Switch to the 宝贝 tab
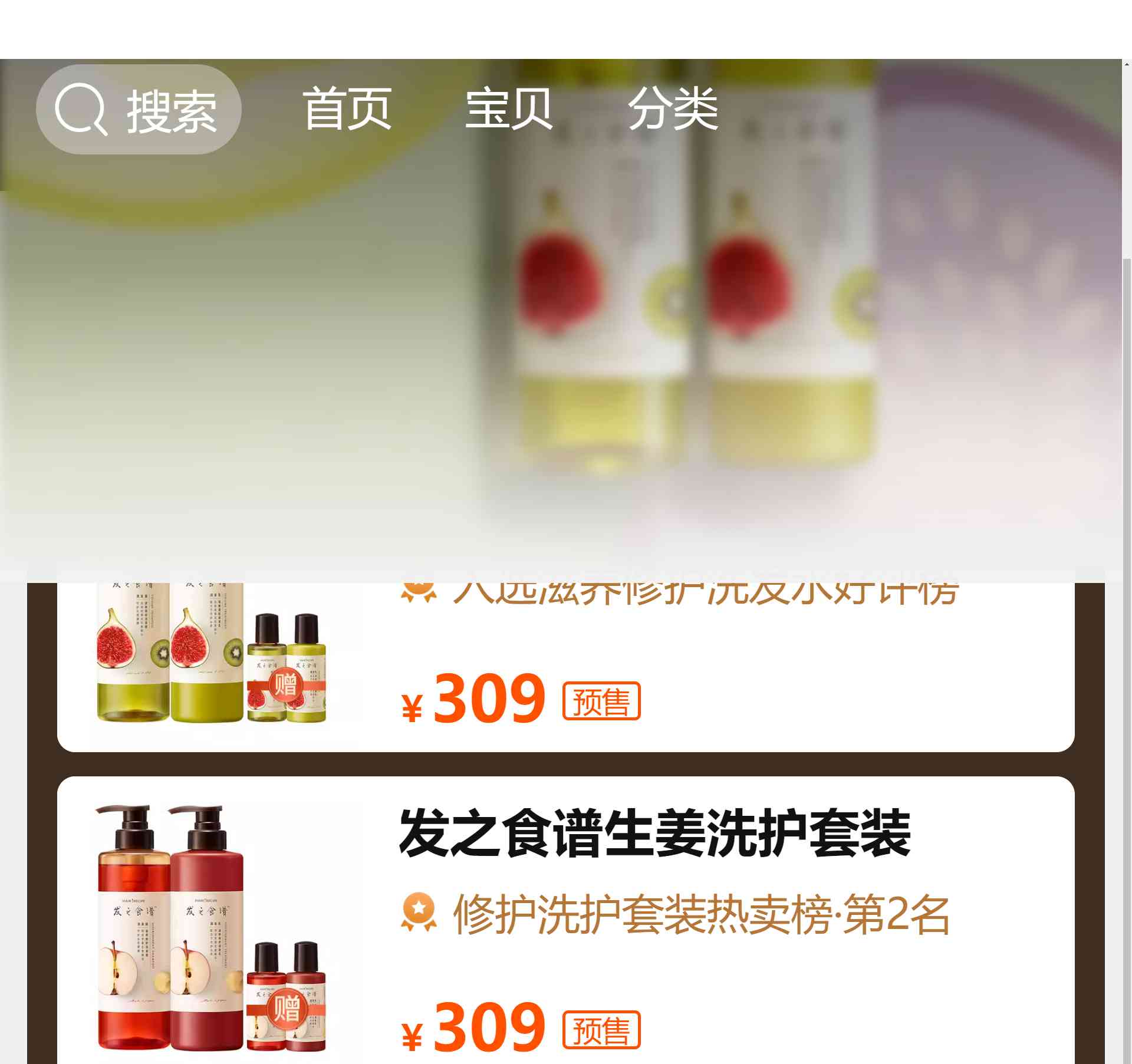The width and height of the screenshot is (1132, 1064). [509, 108]
